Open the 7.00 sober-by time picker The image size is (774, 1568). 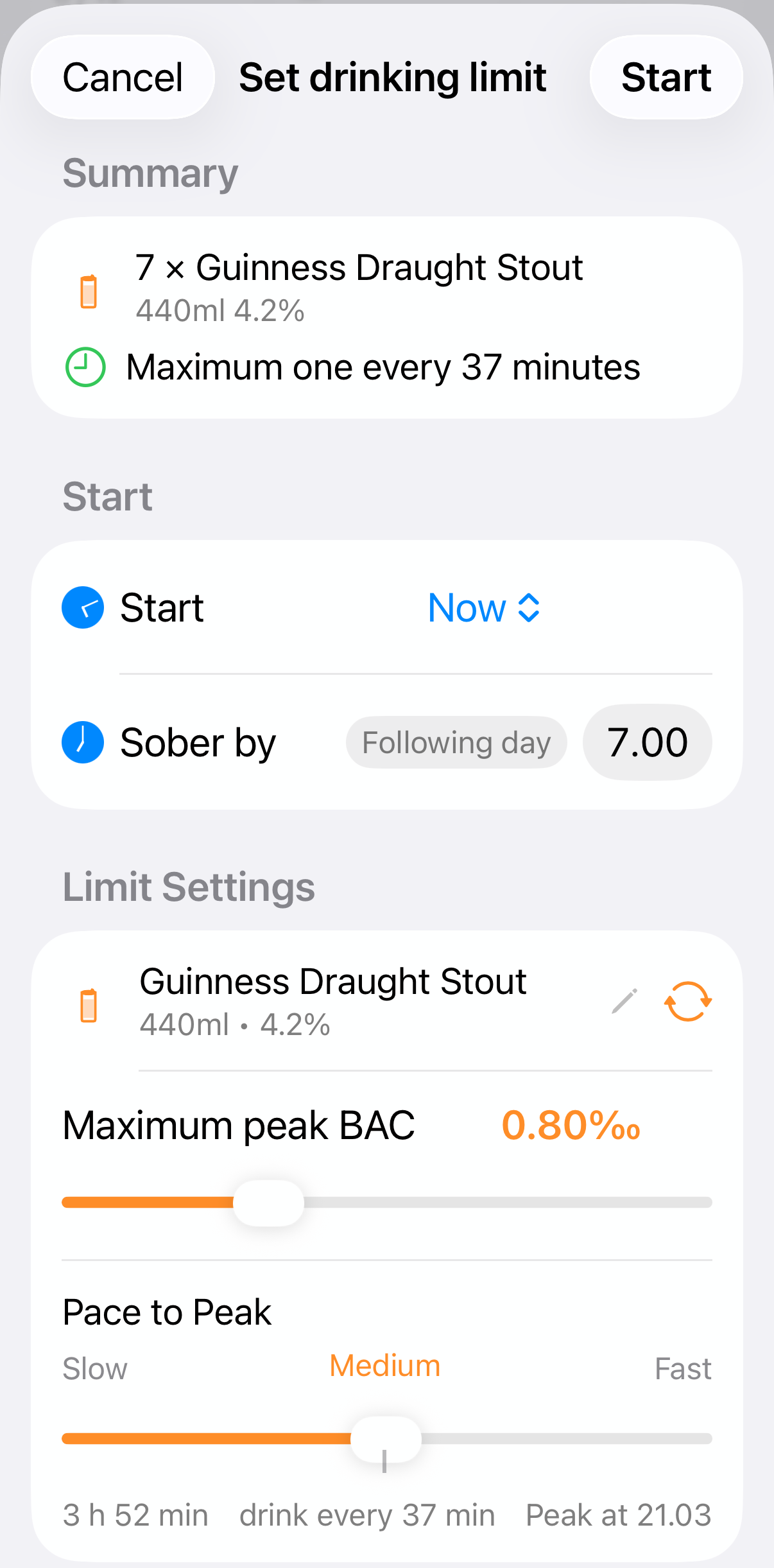(x=646, y=742)
